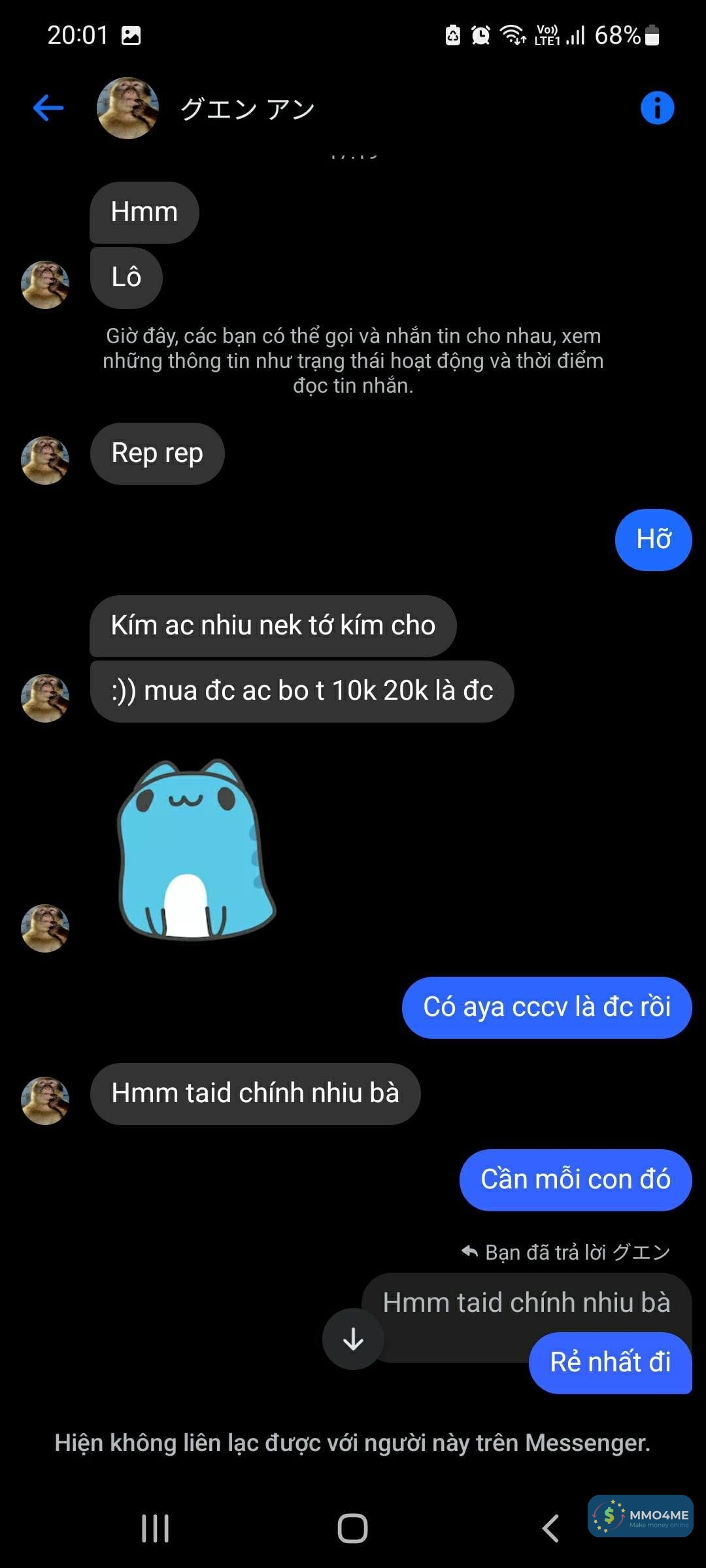Viewport: 706px width, 1568px height.
Task: Open the quoted reply 'Hmm taid chính nhiu bà'
Action: point(526,1303)
